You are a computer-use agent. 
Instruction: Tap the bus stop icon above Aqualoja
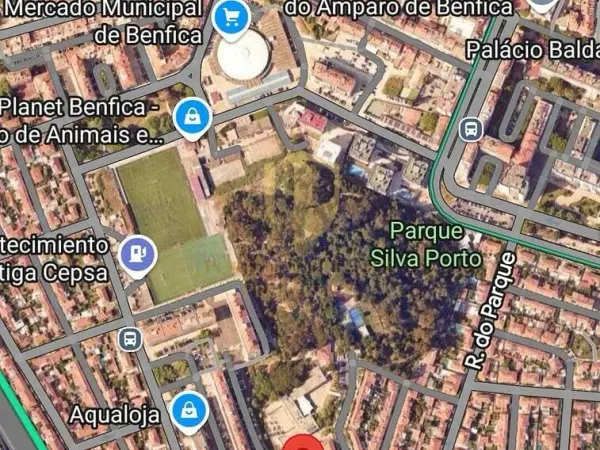click(x=130, y=339)
